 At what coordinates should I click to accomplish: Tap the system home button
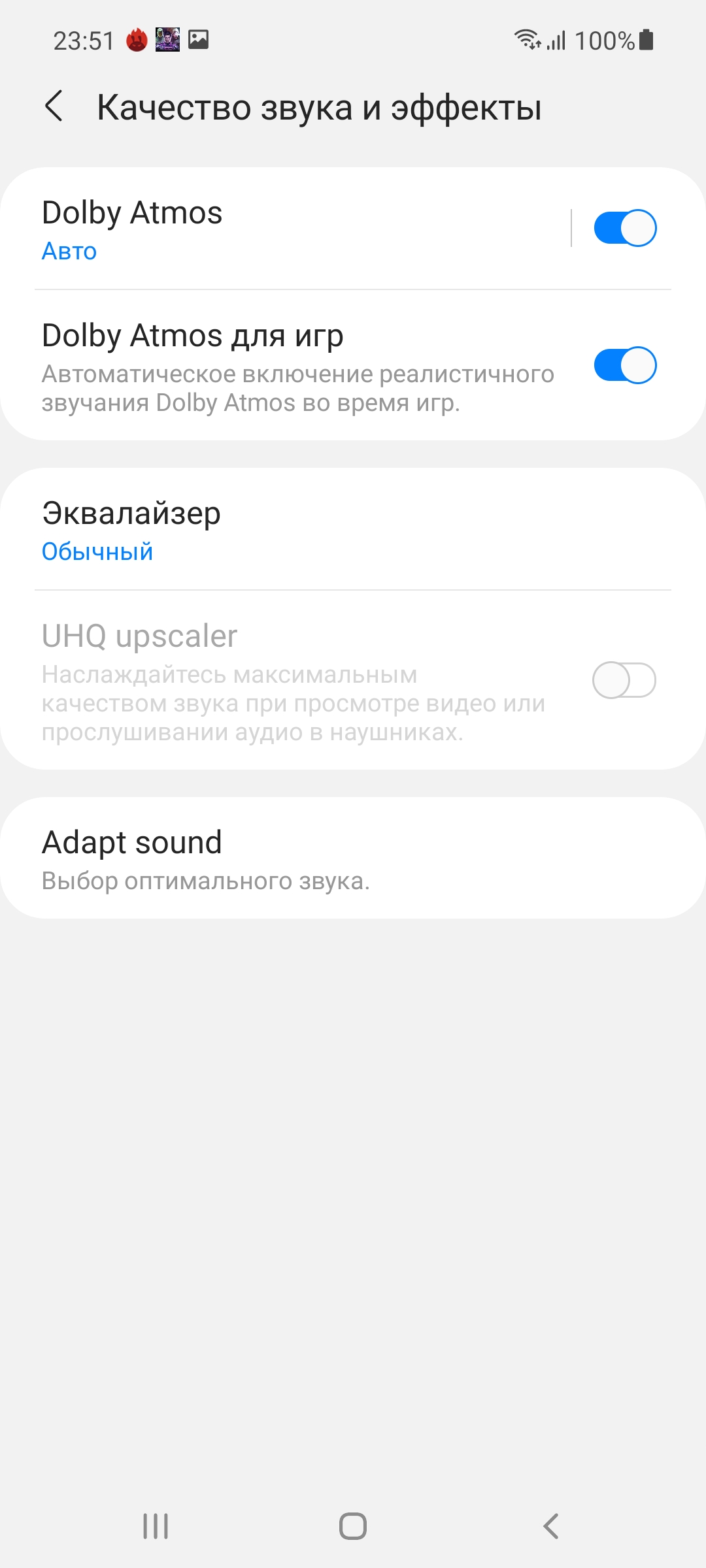coord(353,1526)
